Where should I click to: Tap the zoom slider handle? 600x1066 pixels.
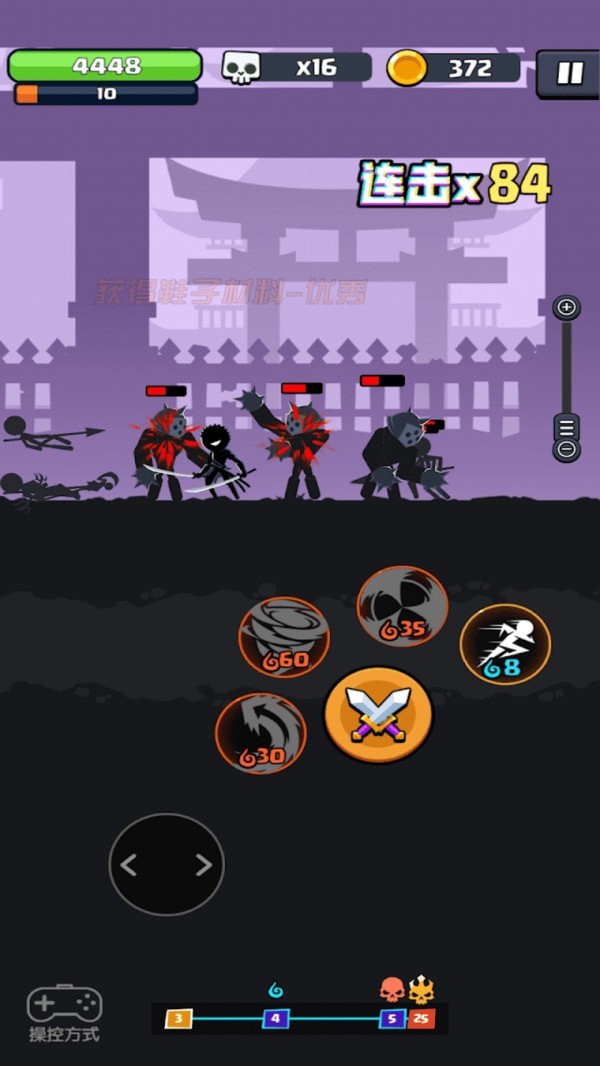coord(566,428)
